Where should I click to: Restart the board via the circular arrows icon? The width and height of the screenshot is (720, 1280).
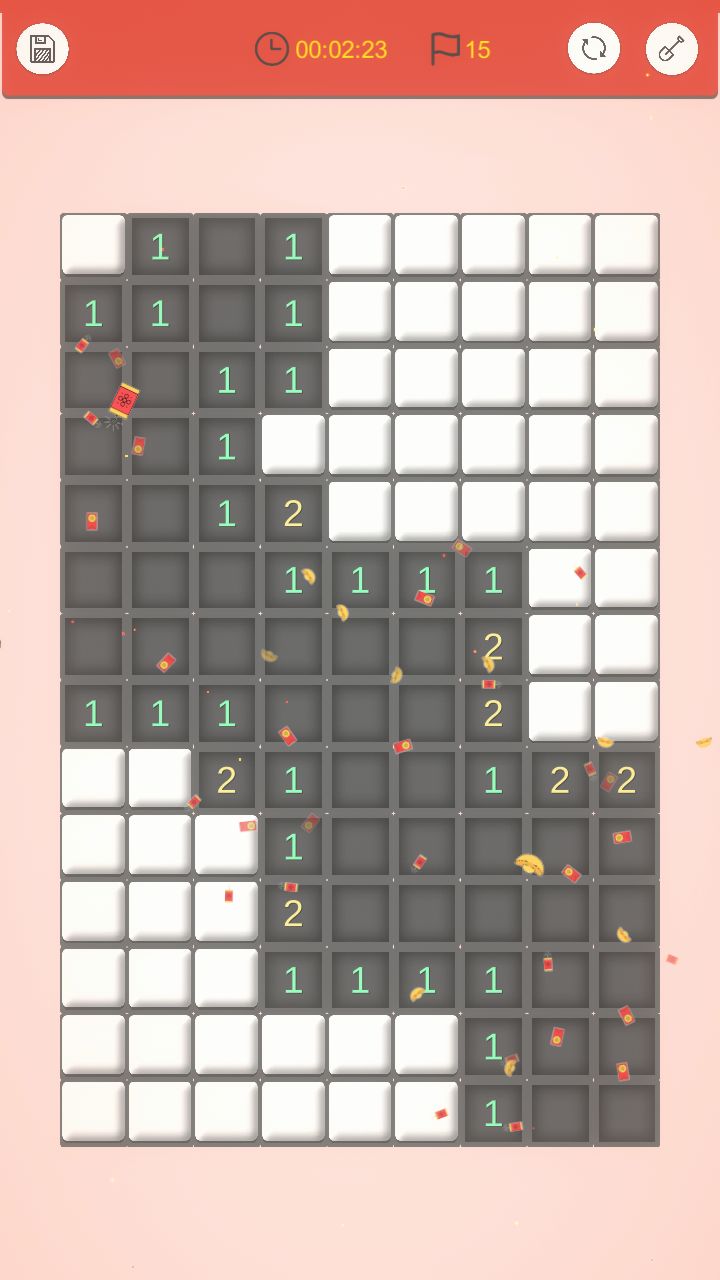click(594, 47)
